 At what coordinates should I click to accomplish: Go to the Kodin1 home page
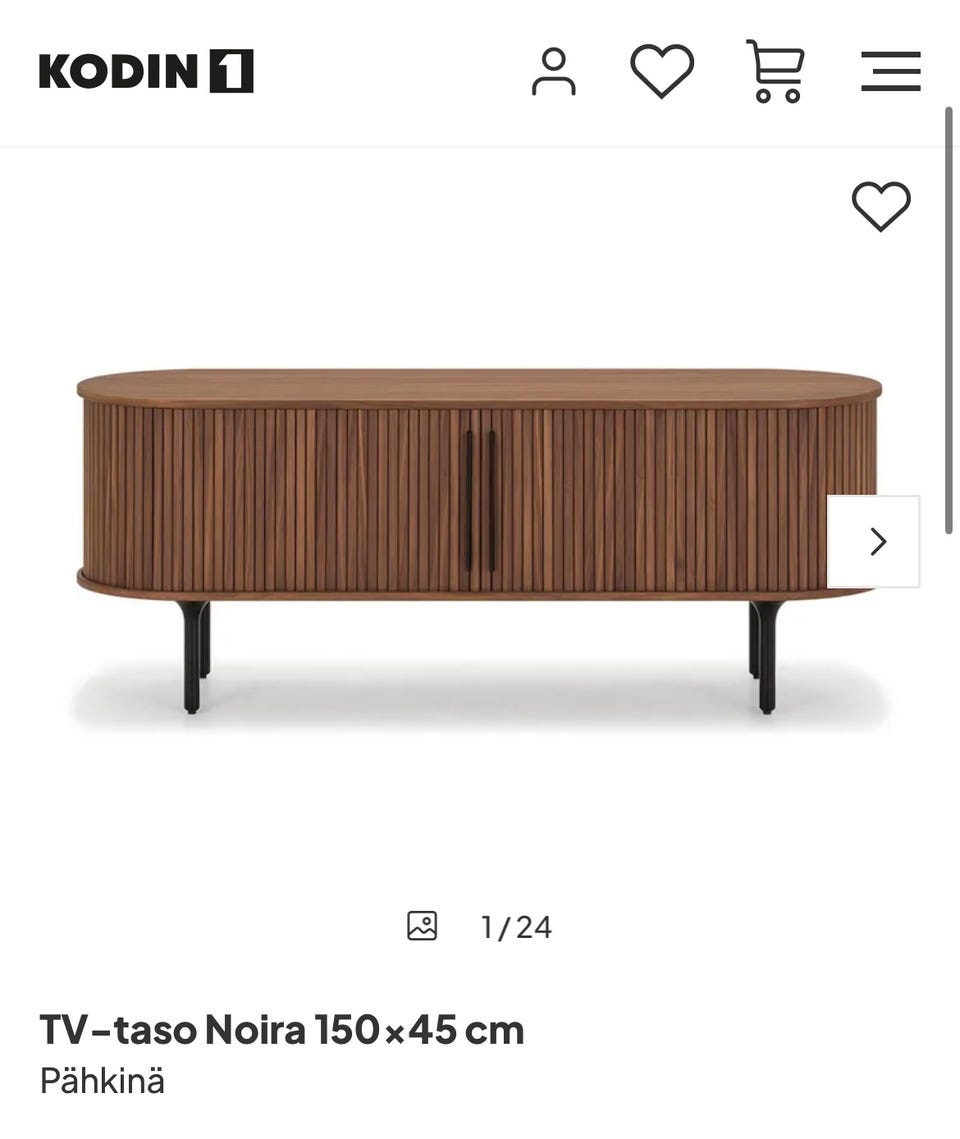146,71
